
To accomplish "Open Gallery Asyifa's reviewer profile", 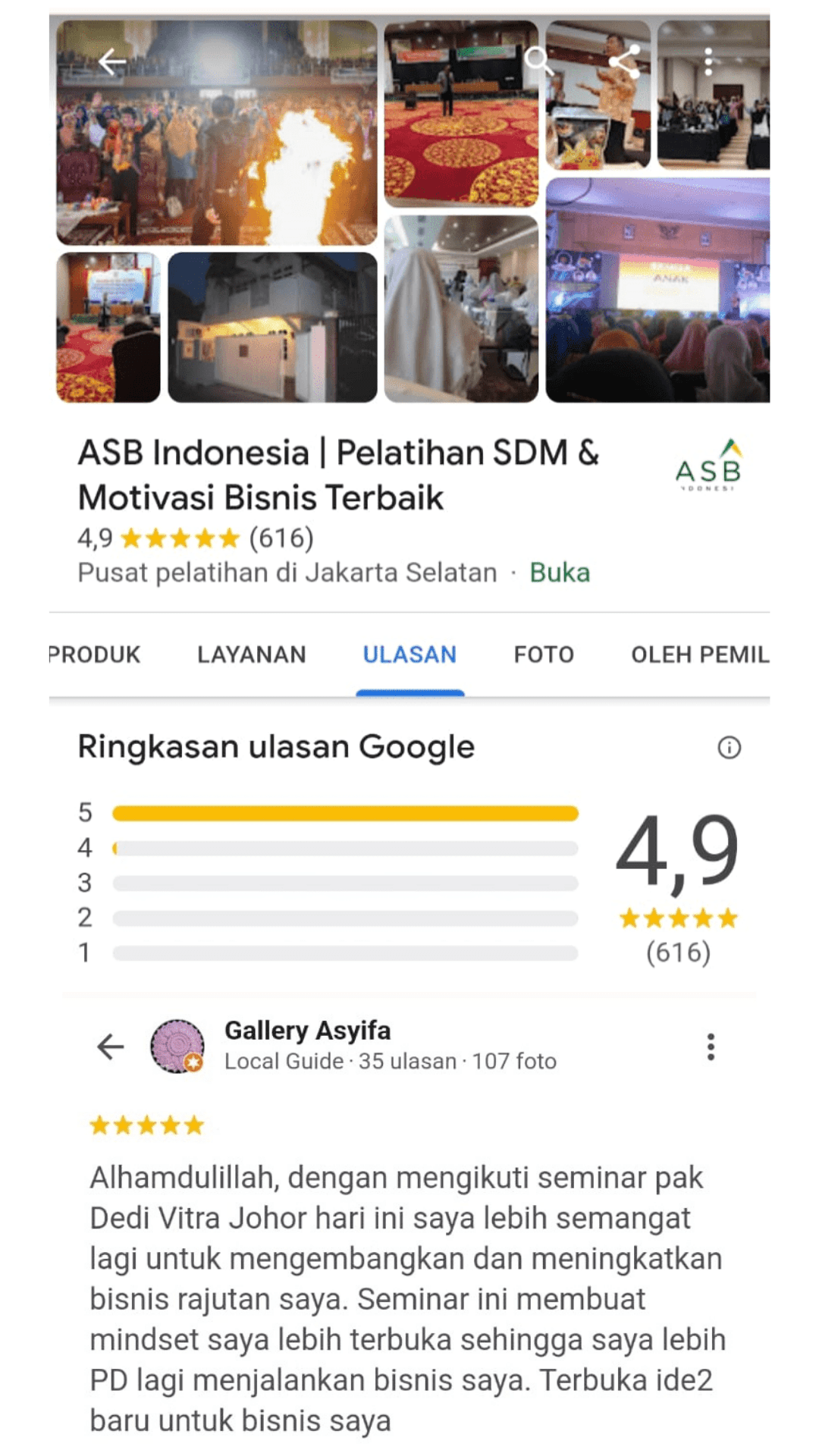I will (307, 1031).
